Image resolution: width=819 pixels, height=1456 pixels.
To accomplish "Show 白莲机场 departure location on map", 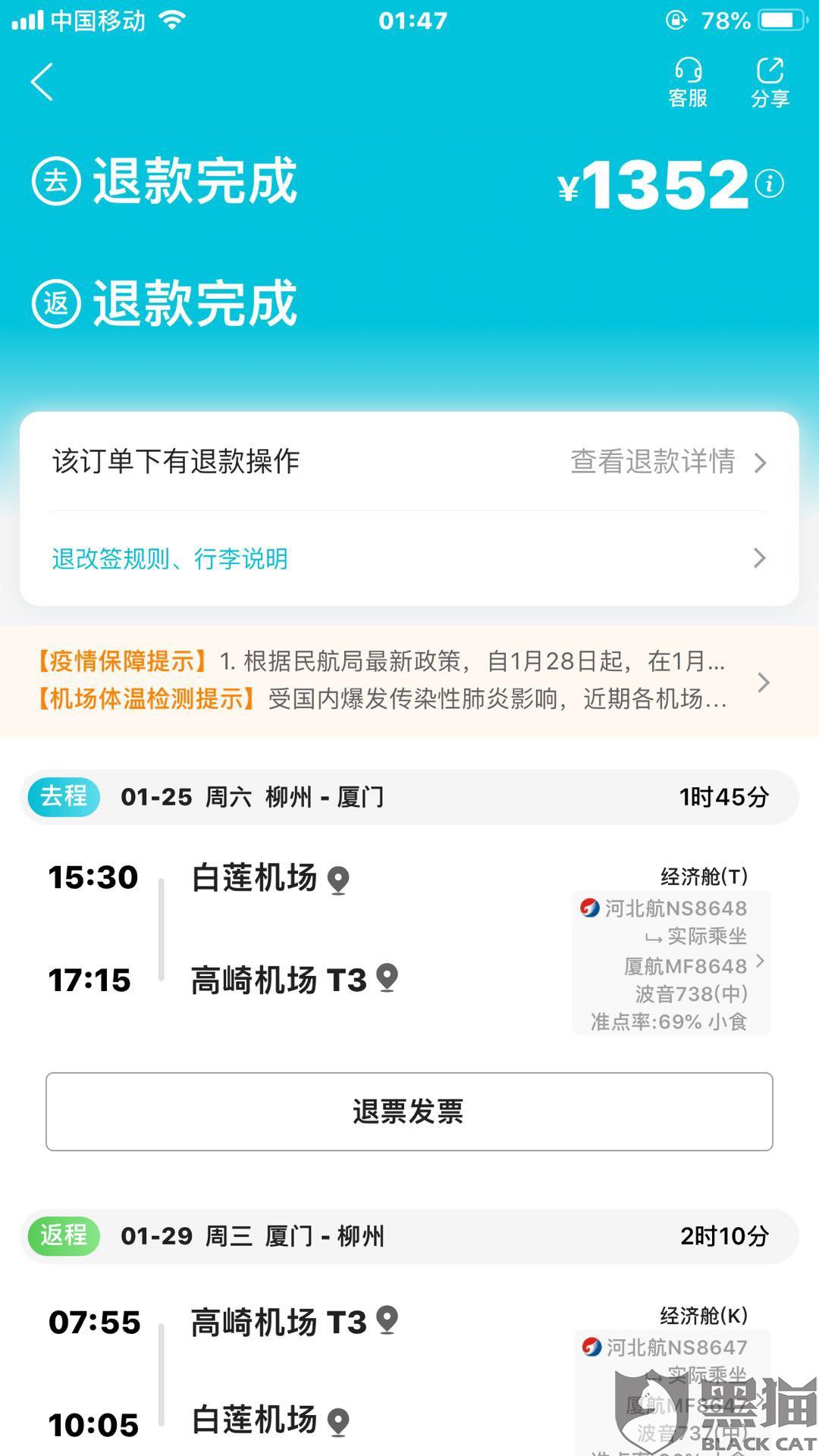I will 338,880.
